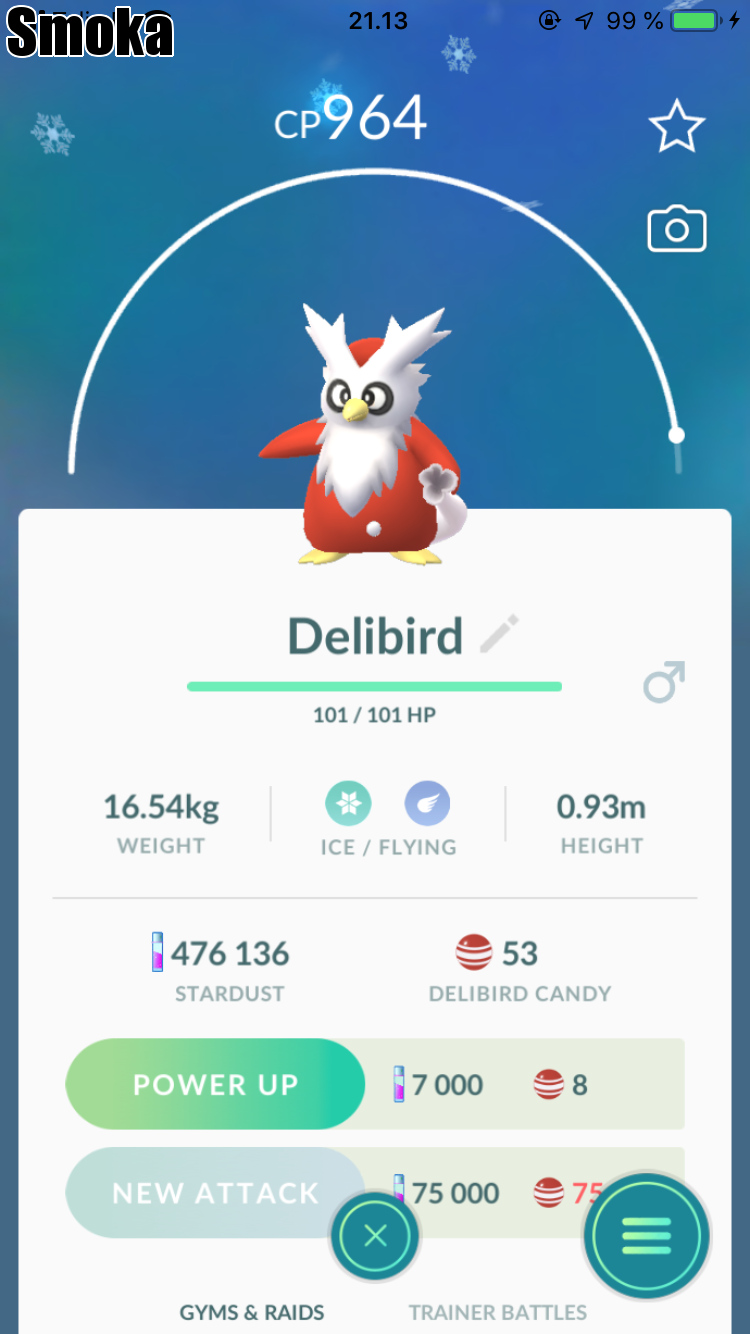This screenshot has height=1334, width=750.
Task: Mark Delibird as favorite with the star
Action: click(x=677, y=126)
